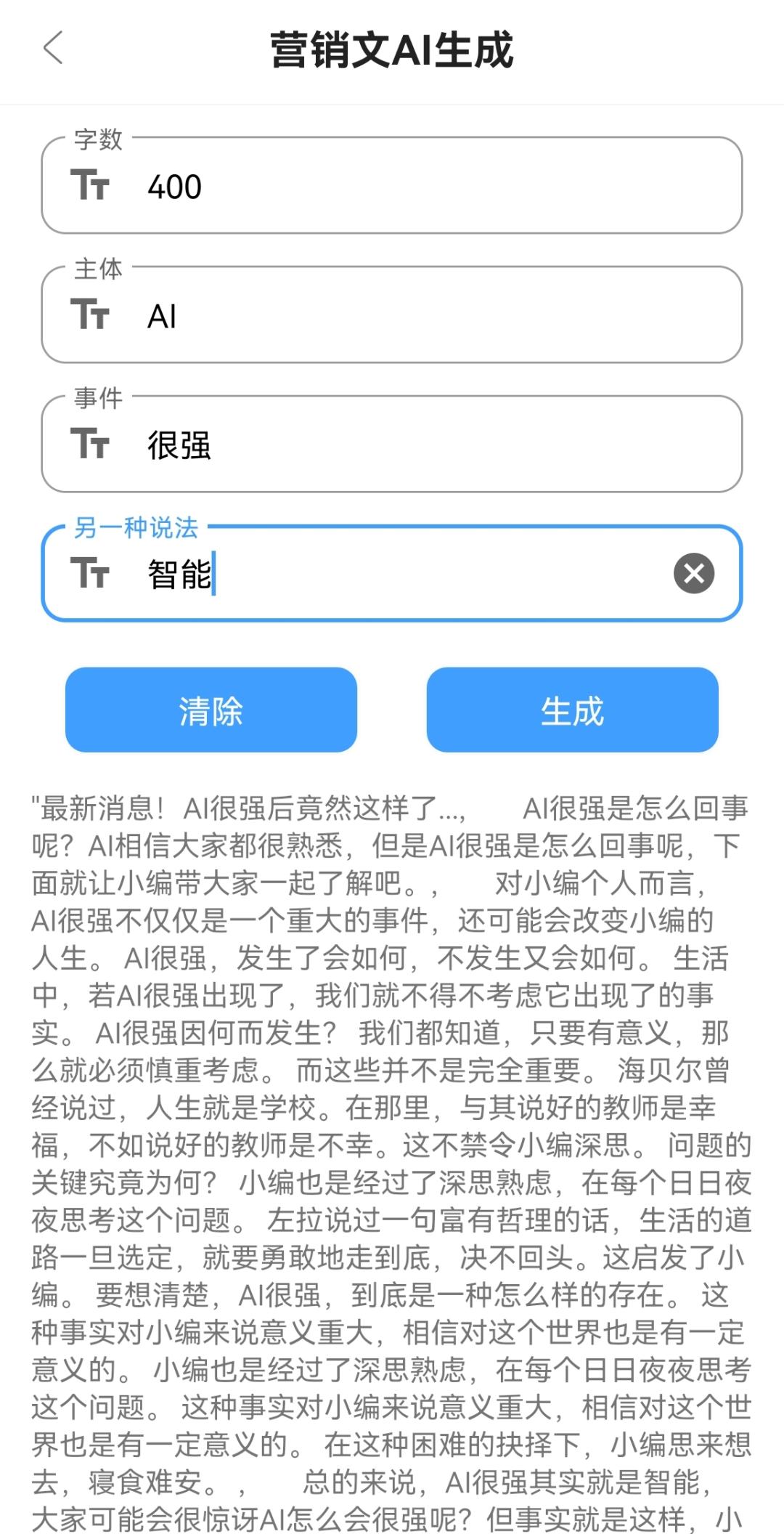
Task: Select the 400 value to edit it
Action: click(x=174, y=187)
